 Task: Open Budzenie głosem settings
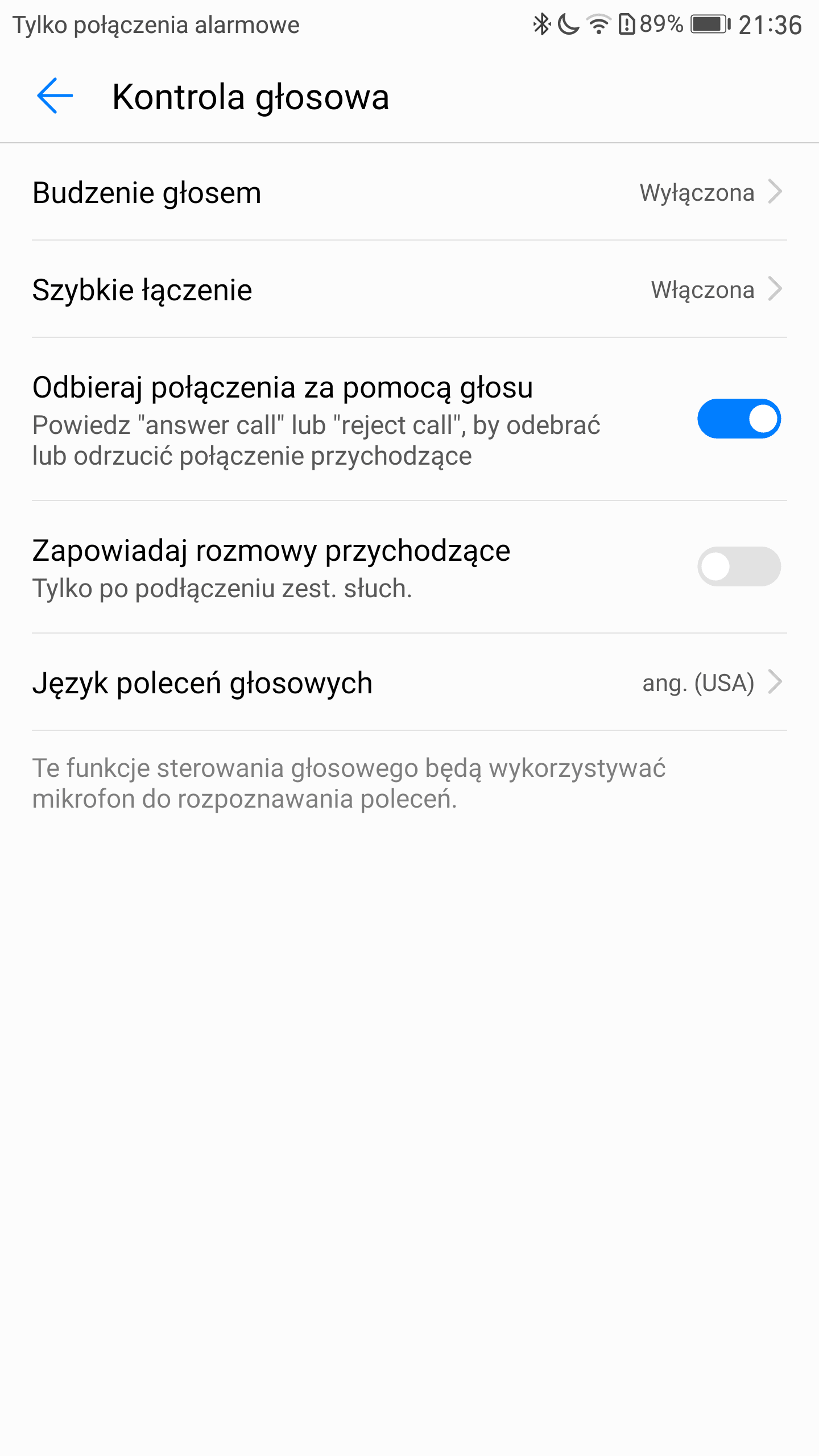(409, 192)
